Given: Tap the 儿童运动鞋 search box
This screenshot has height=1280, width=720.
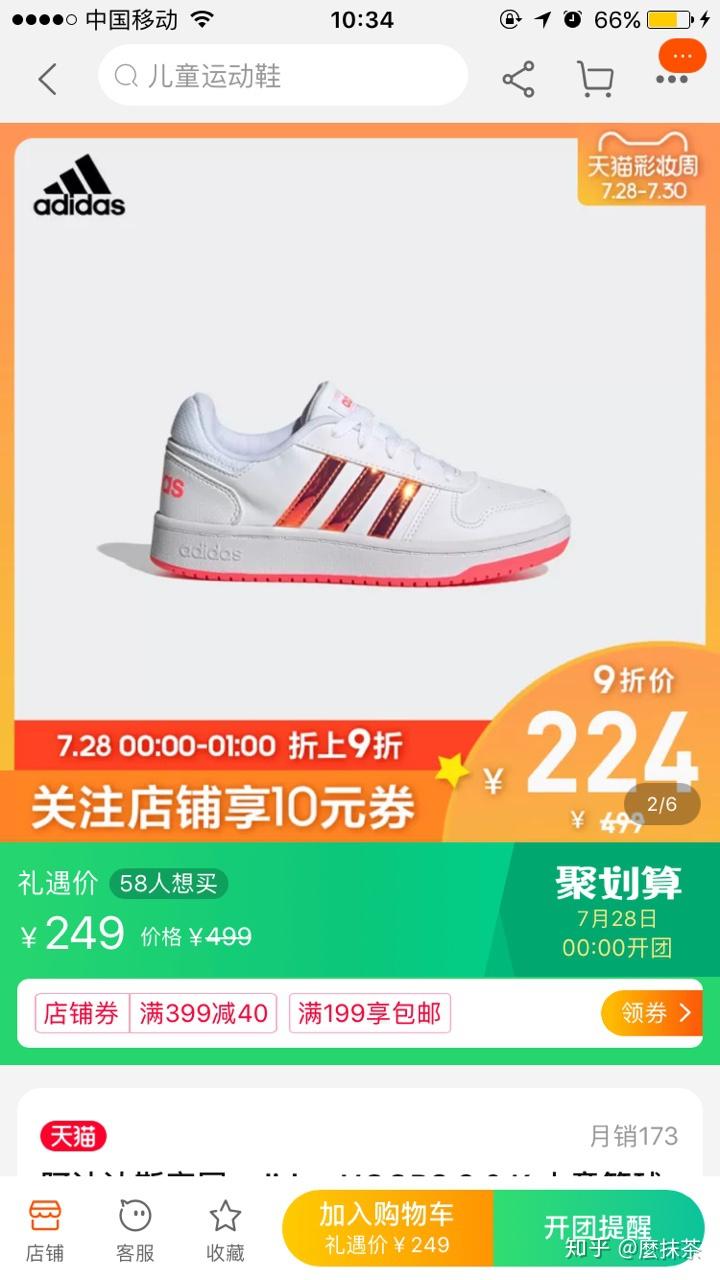Looking at the screenshot, I should pyautogui.click(x=282, y=76).
